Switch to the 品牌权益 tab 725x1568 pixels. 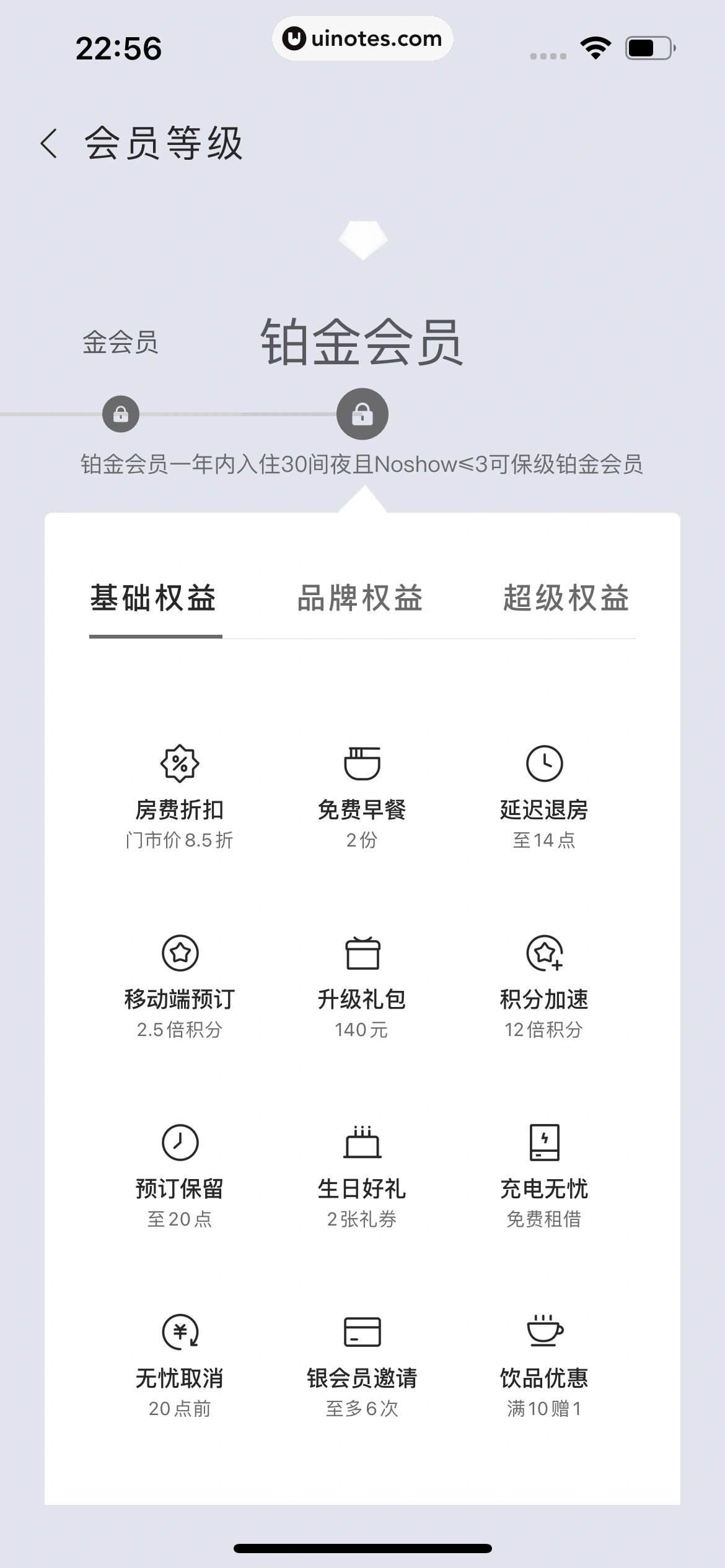[360, 598]
